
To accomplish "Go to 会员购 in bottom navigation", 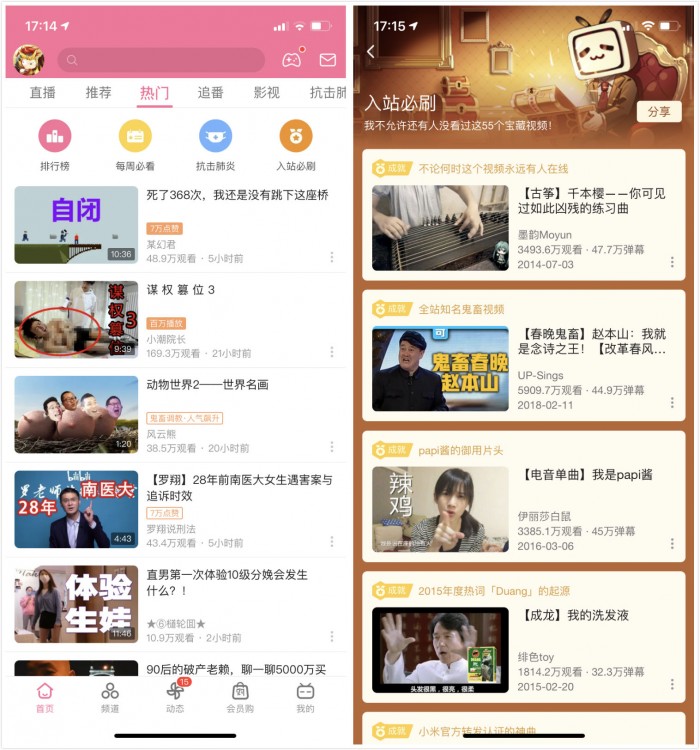I will (240, 698).
